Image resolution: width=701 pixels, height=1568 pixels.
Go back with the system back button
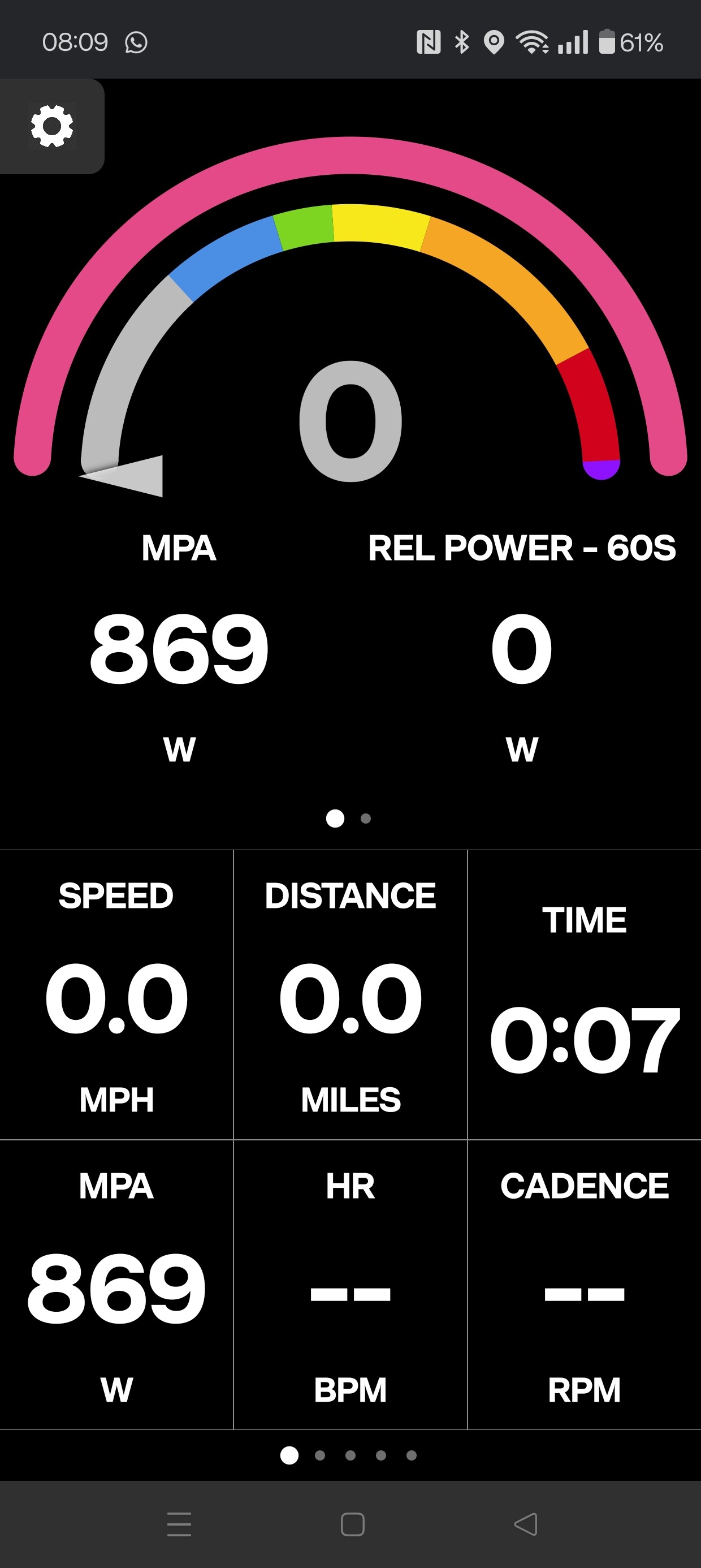pos(526,1524)
